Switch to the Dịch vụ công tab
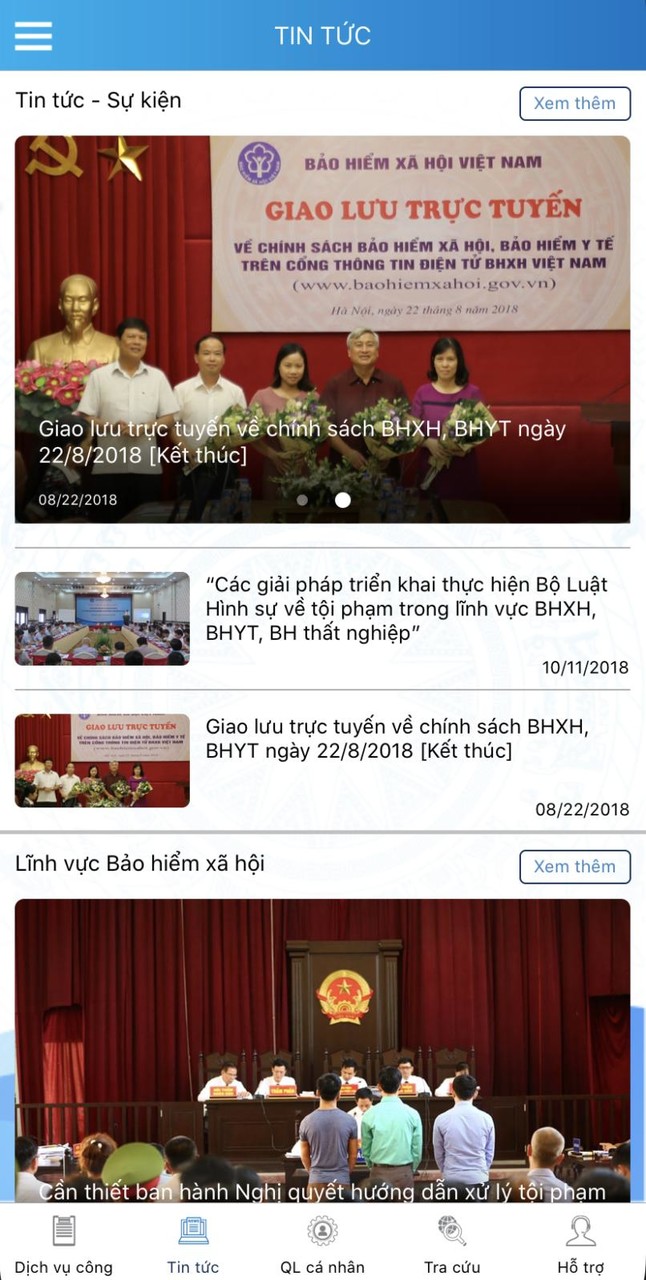 coord(64,1243)
